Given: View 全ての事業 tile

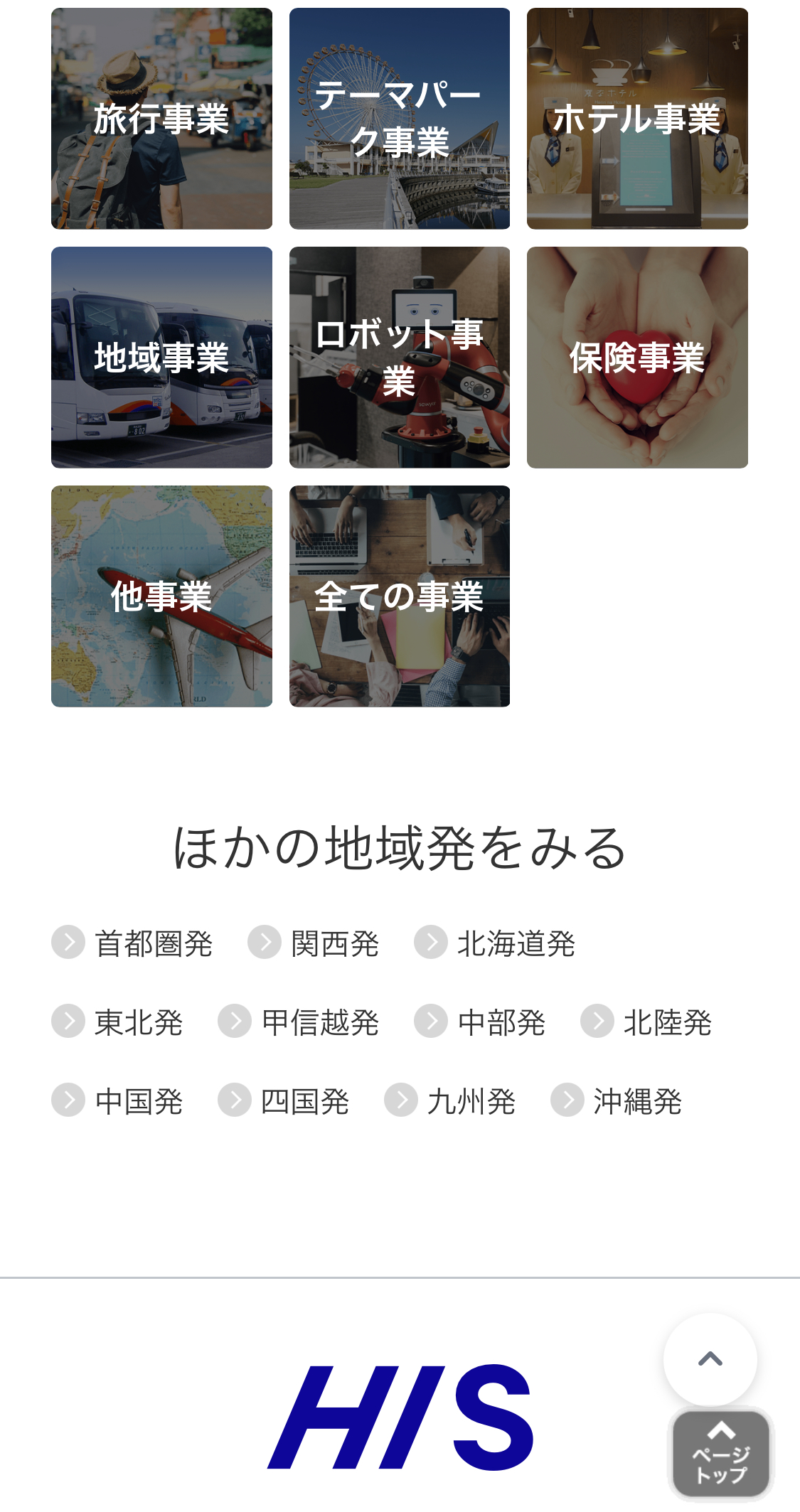Looking at the screenshot, I should tap(399, 596).
